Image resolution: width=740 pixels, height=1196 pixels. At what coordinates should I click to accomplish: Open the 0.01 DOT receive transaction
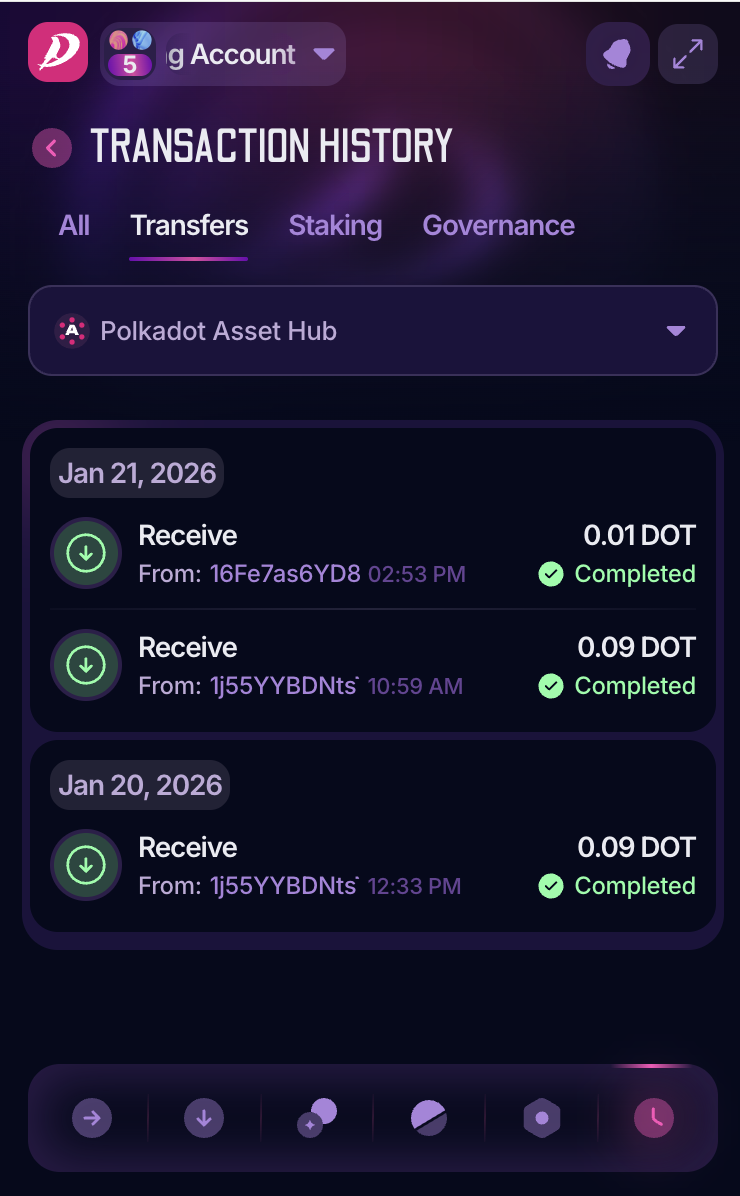(372, 554)
